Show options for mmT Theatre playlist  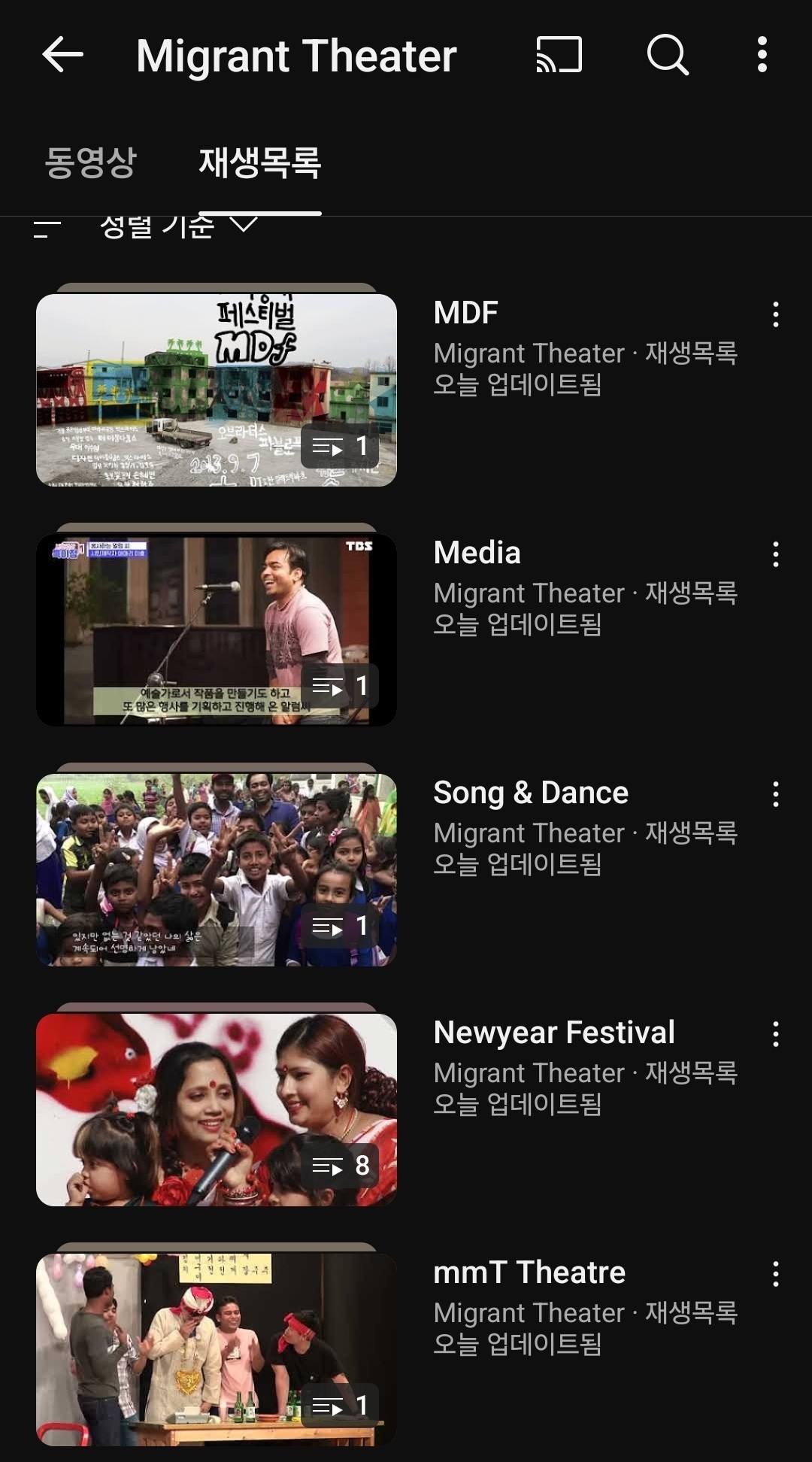pyautogui.click(x=775, y=1274)
